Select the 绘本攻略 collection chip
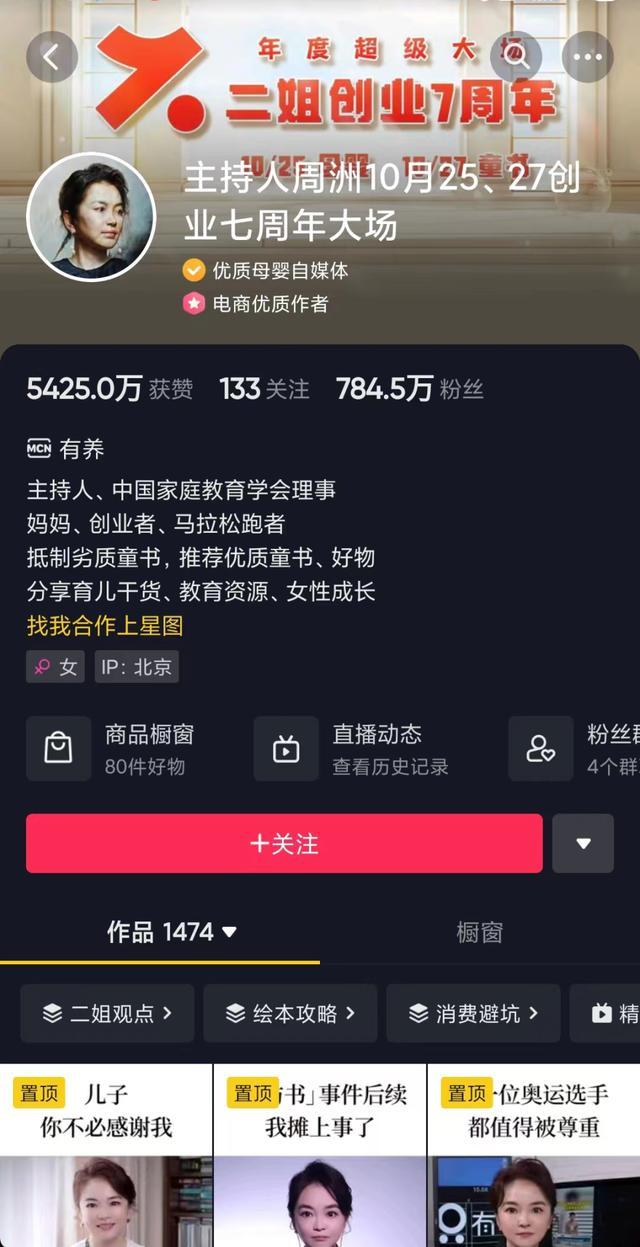Screen dimensions: 640x1247 point(290,1013)
